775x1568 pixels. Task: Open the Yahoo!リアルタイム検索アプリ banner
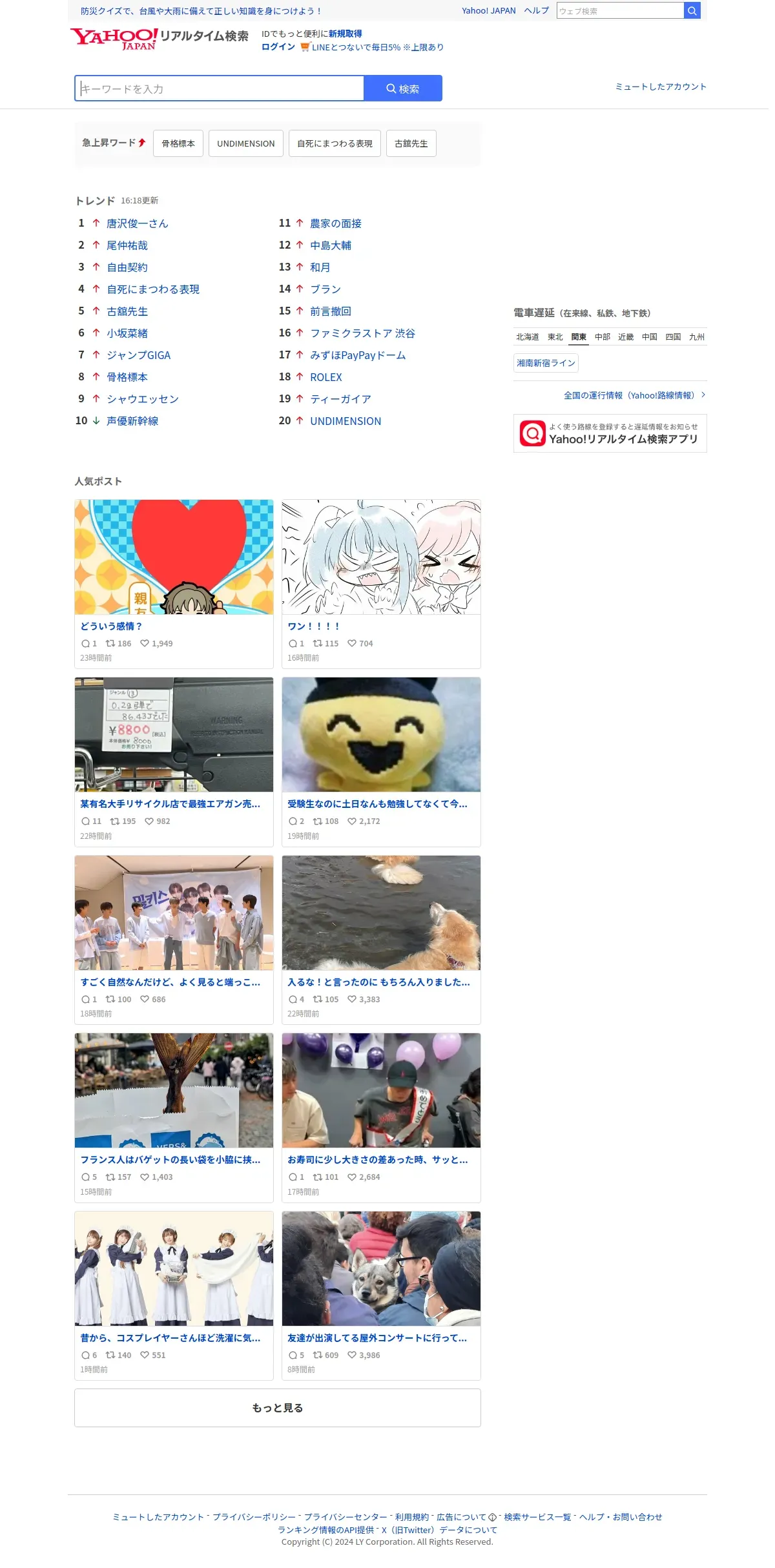(610, 433)
